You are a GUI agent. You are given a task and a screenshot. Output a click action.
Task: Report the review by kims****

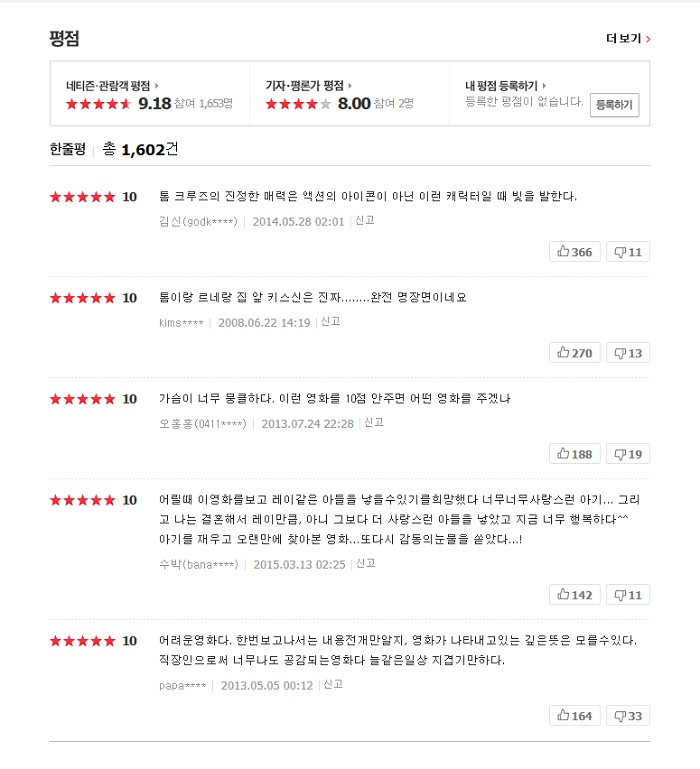pos(331,321)
